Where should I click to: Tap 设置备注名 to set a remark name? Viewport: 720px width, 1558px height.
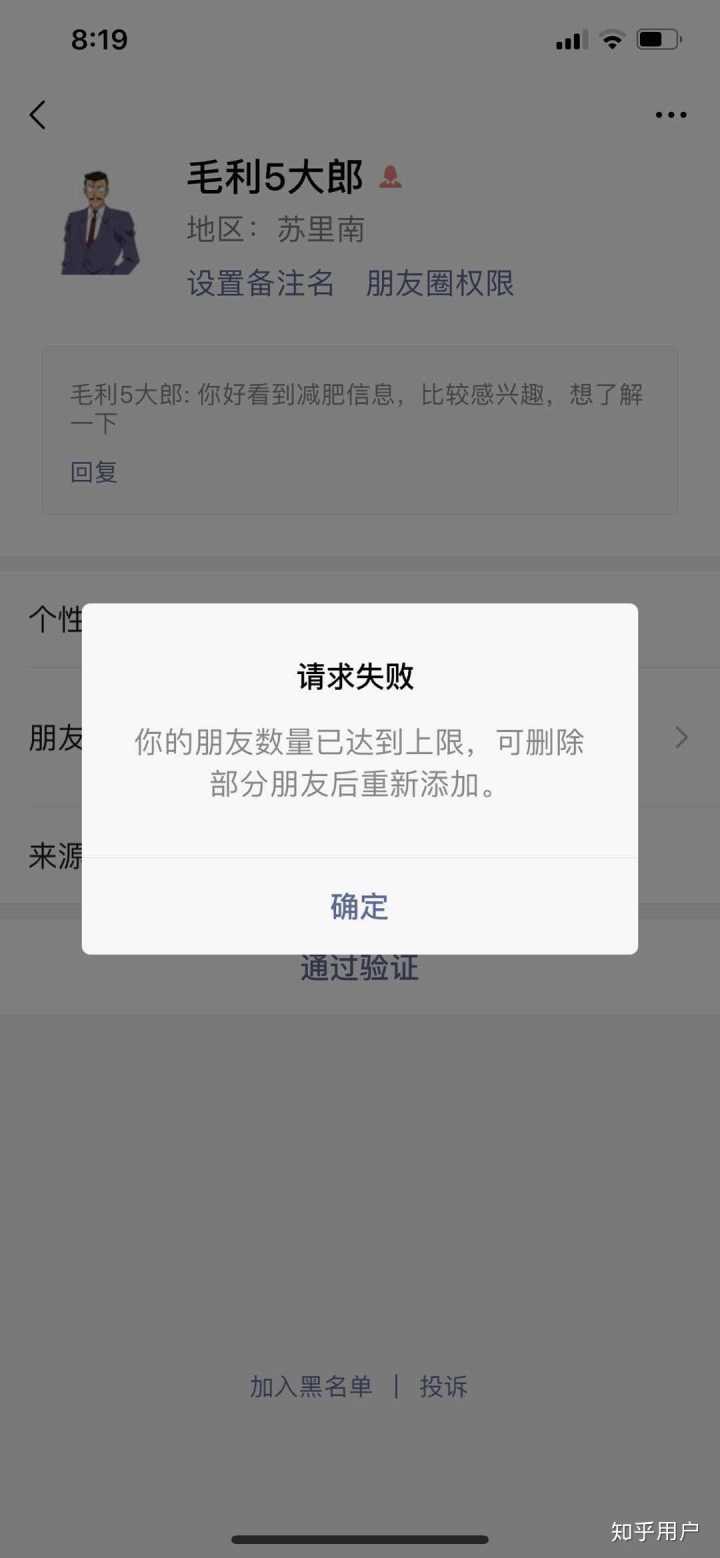(260, 283)
